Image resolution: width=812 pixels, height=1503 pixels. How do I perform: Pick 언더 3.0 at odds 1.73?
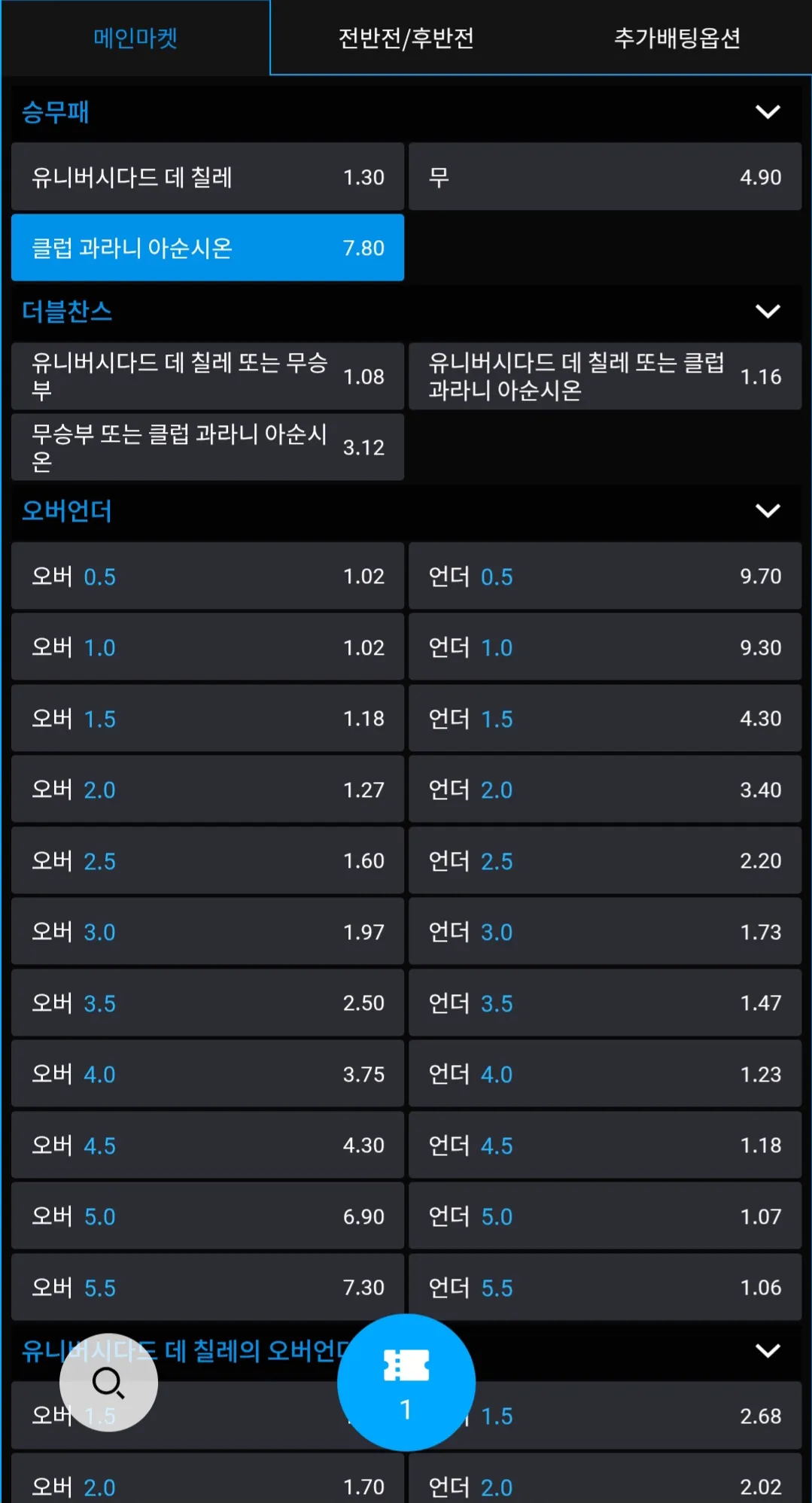click(605, 932)
